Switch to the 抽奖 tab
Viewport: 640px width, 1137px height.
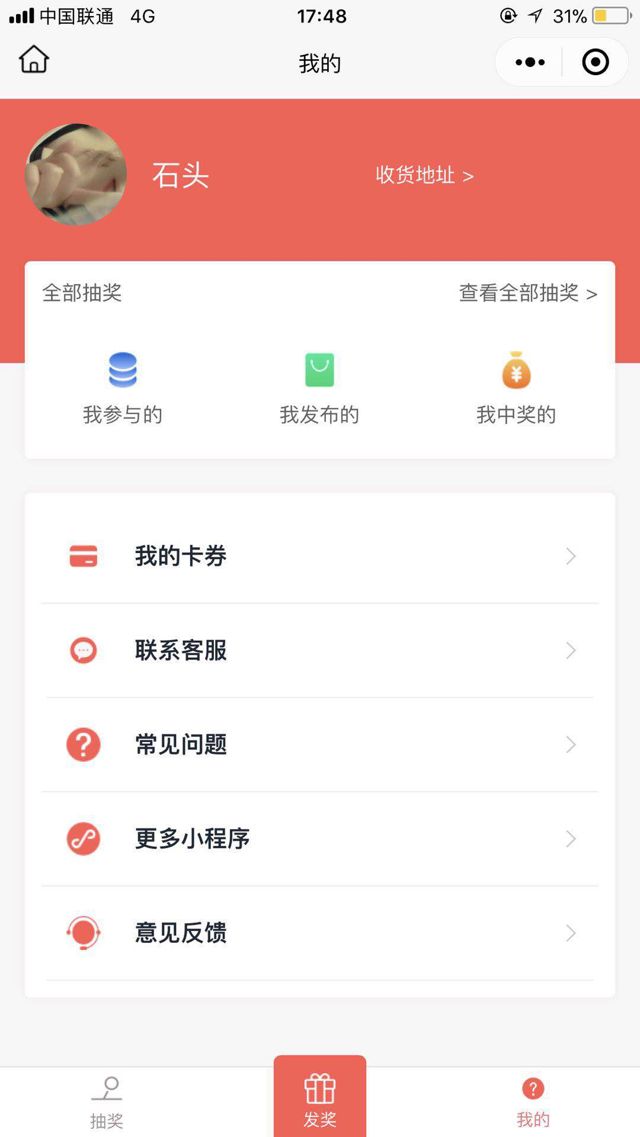(106, 1102)
